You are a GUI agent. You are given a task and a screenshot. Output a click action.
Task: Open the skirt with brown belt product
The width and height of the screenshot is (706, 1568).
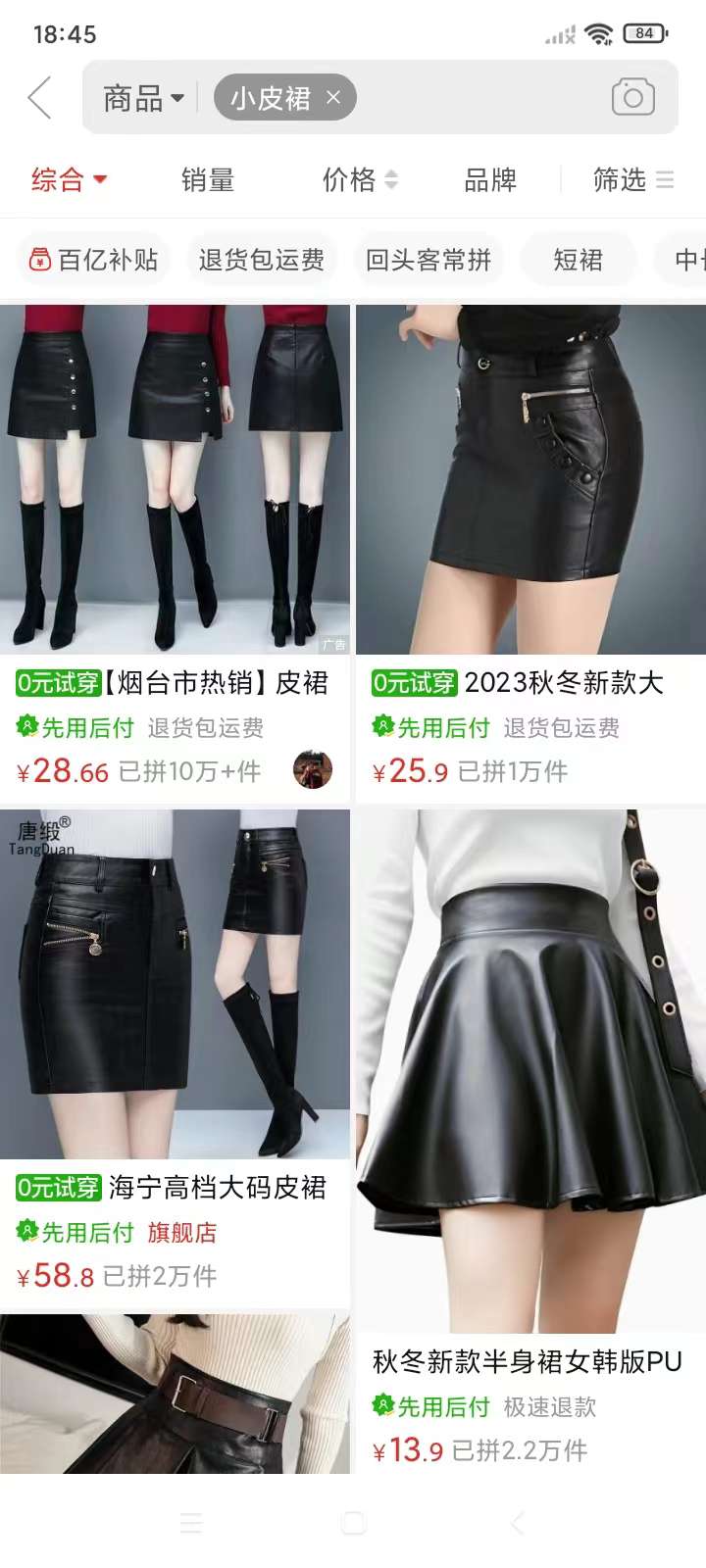[x=175, y=1394]
